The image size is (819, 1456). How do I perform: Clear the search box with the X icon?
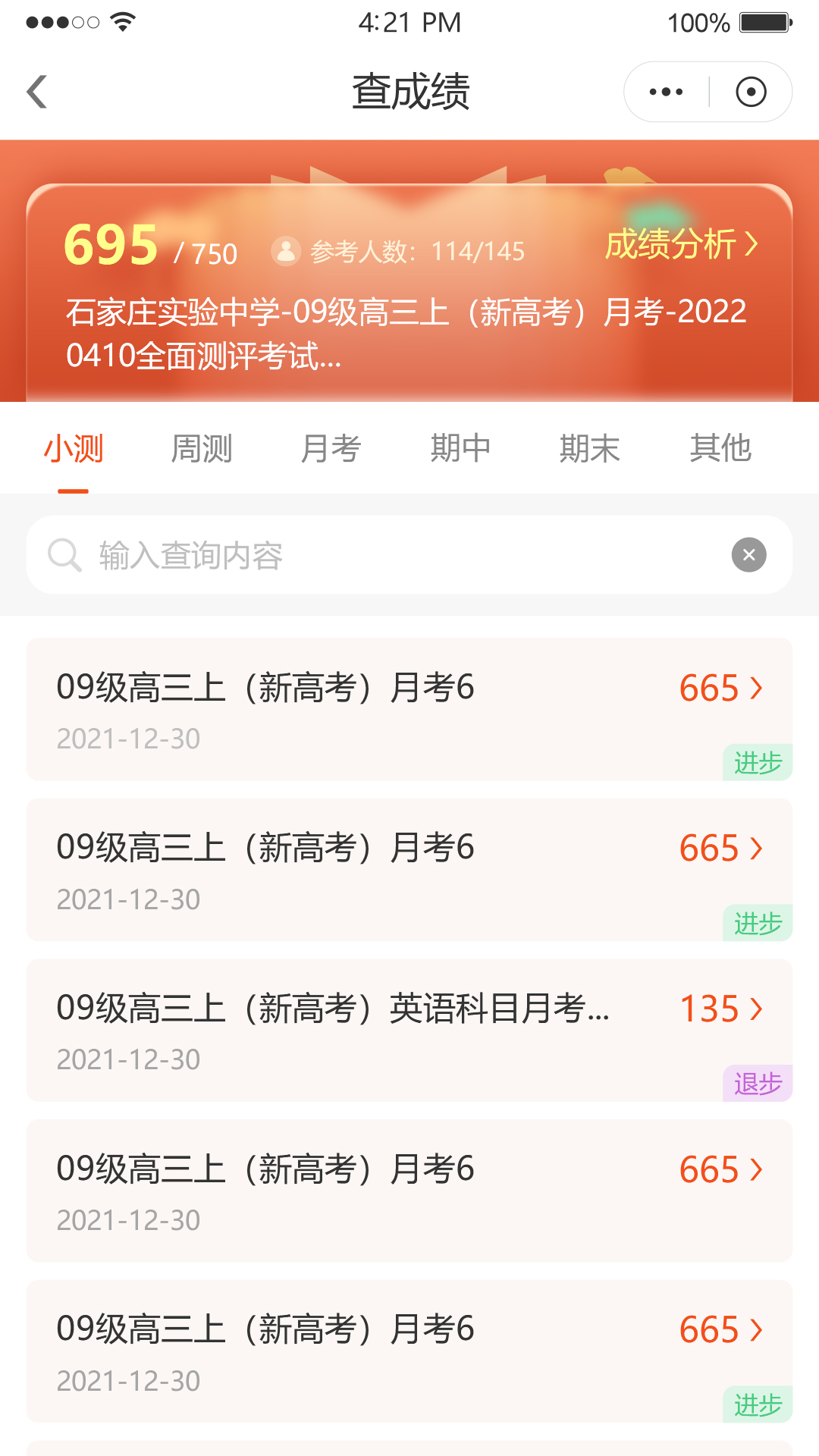(749, 554)
